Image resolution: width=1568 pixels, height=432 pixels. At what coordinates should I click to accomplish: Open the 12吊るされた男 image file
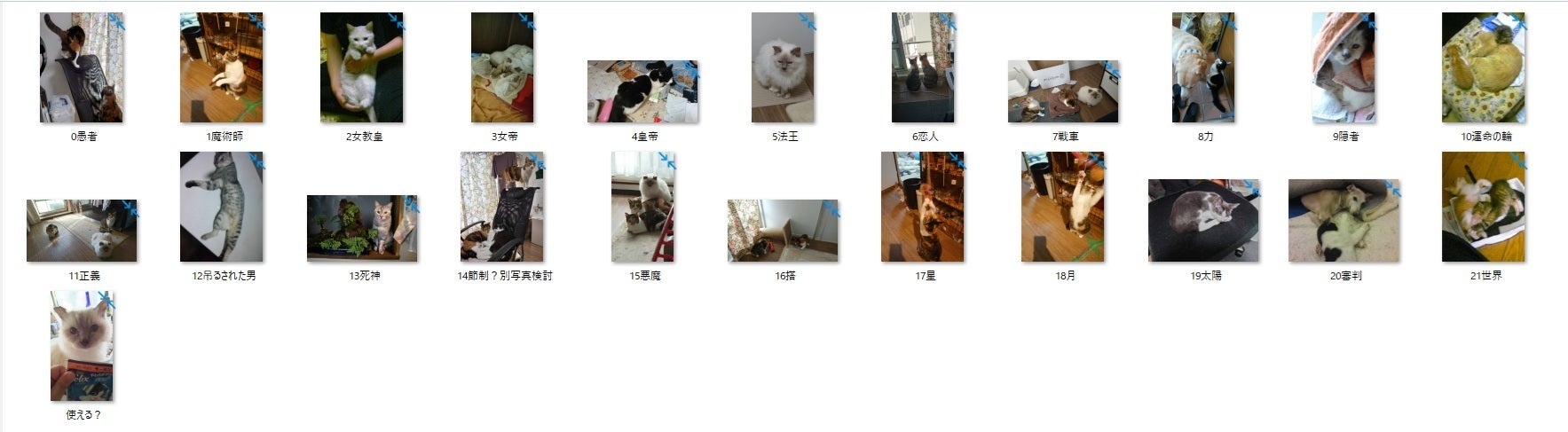[221, 207]
